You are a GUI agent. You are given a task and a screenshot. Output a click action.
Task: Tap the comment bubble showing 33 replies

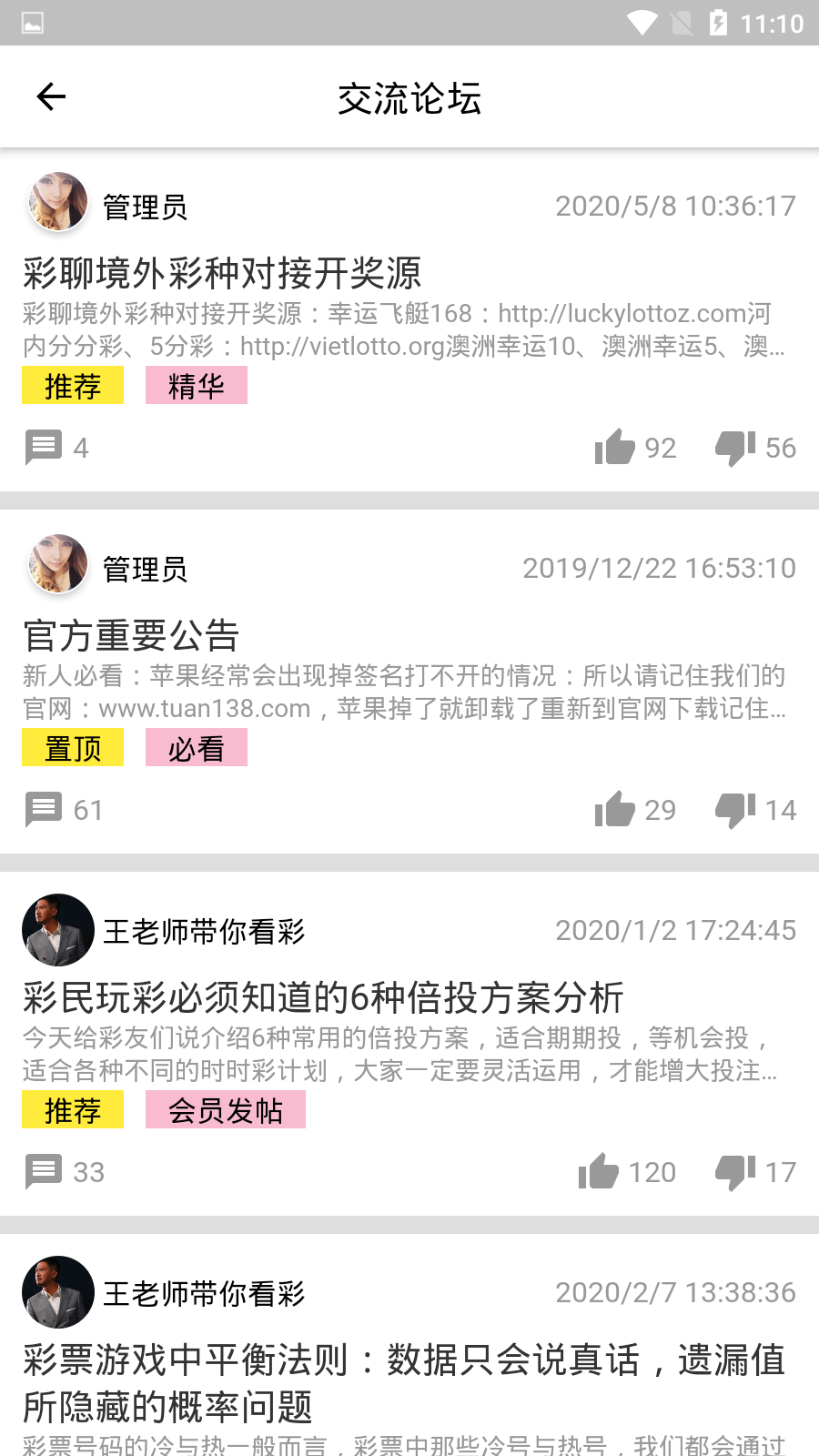tap(43, 1171)
